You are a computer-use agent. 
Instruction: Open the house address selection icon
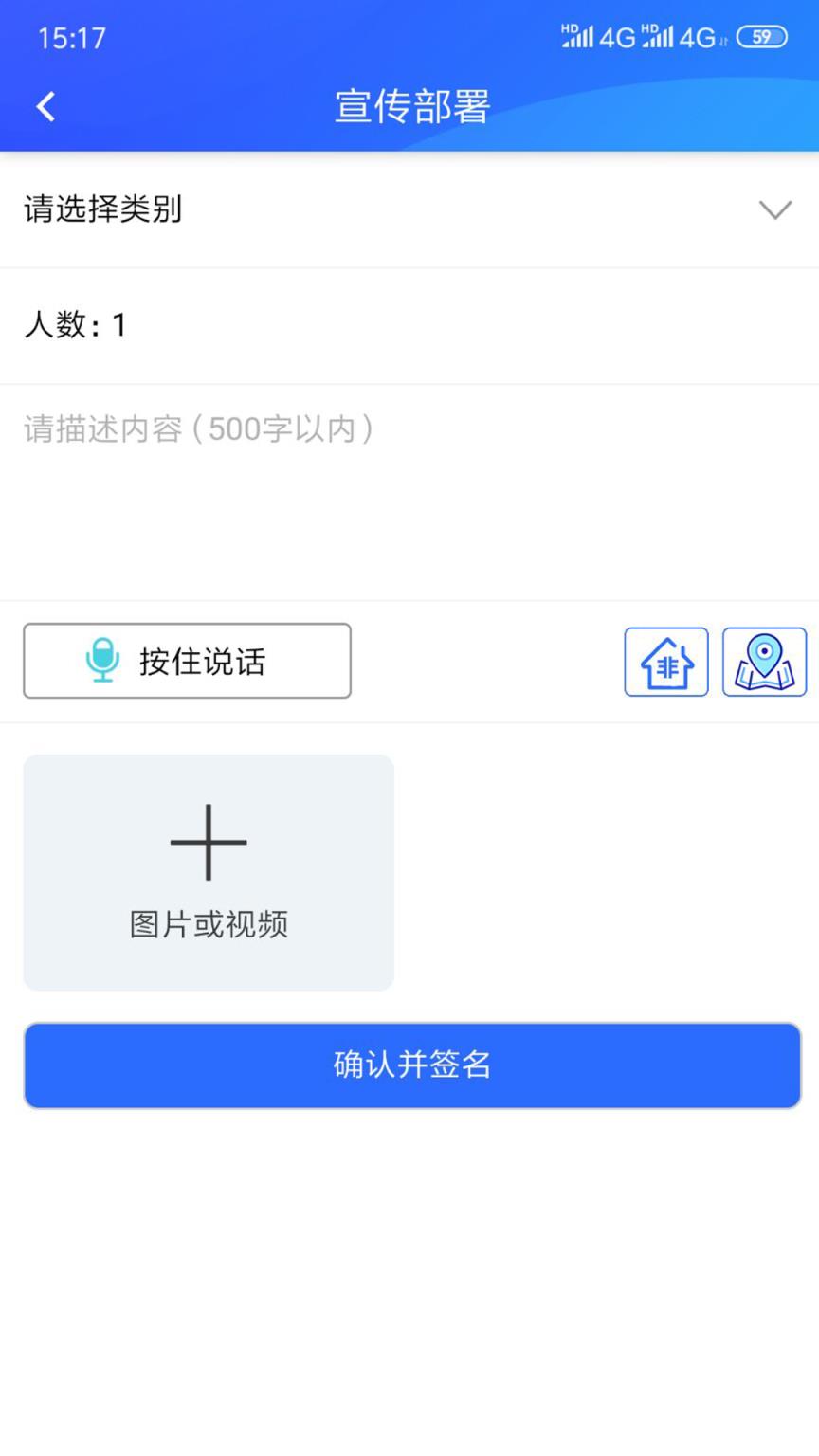click(665, 661)
